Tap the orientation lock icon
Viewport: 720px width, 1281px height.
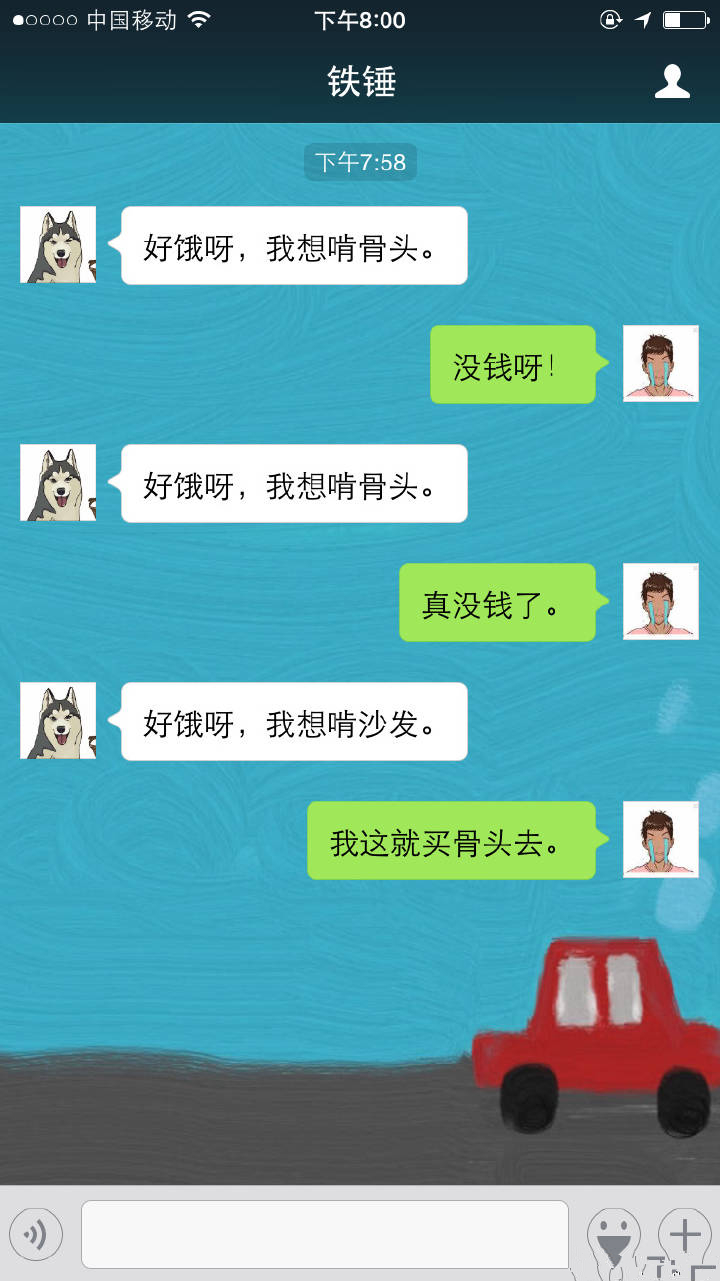(x=610, y=17)
